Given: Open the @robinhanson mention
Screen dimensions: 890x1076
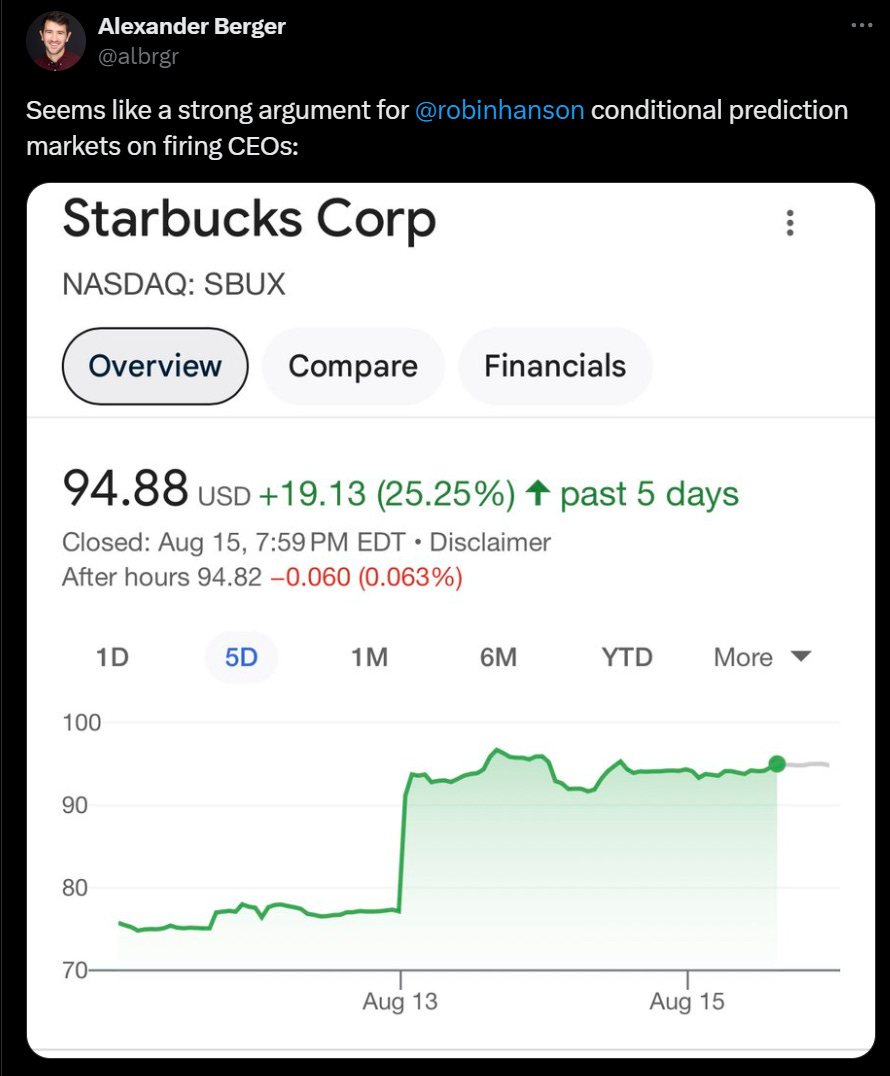Looking at the screenshot, I should [x=500, y=110].
